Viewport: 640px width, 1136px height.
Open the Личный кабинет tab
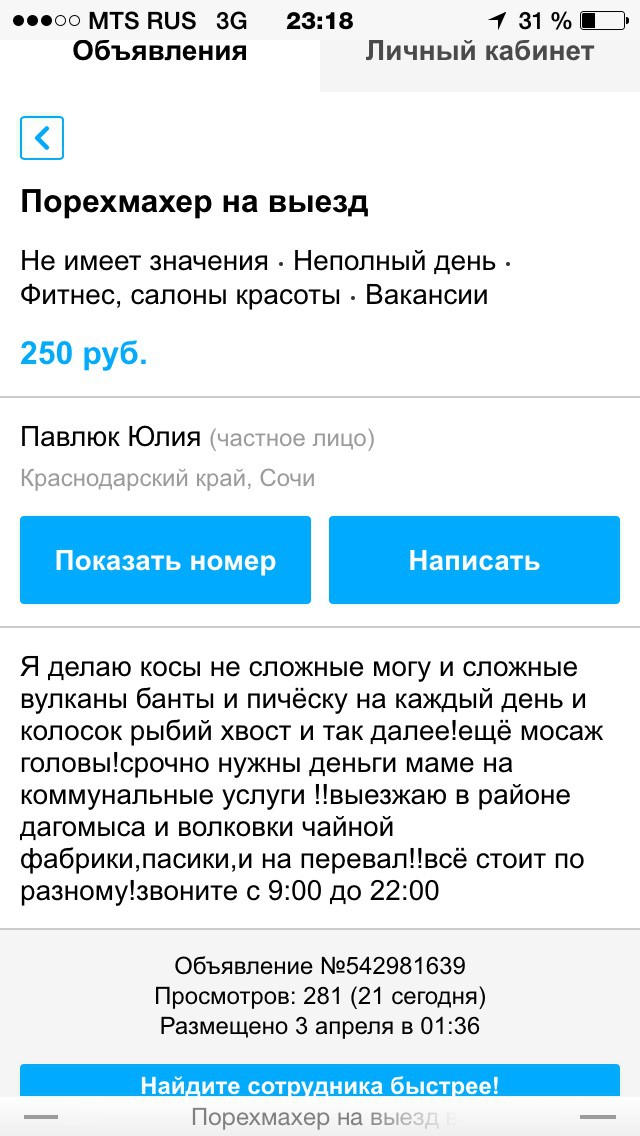click(479, 54)
